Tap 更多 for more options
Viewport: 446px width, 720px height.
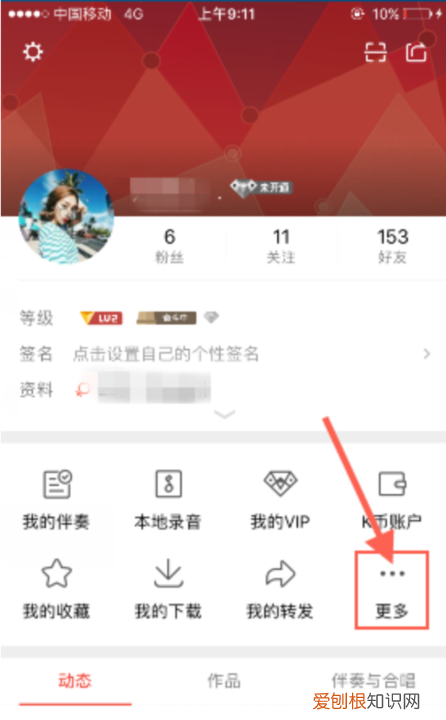[392, 591]
